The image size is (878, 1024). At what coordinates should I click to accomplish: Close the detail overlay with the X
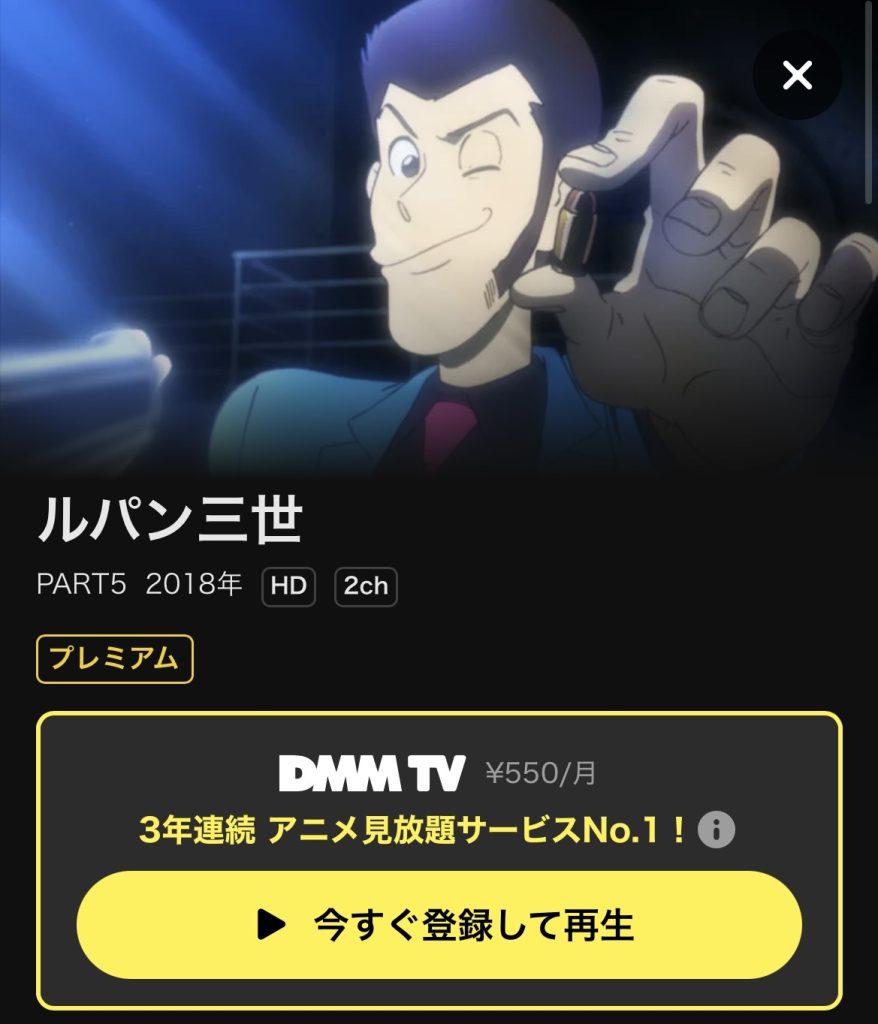[x=798, y=75]
